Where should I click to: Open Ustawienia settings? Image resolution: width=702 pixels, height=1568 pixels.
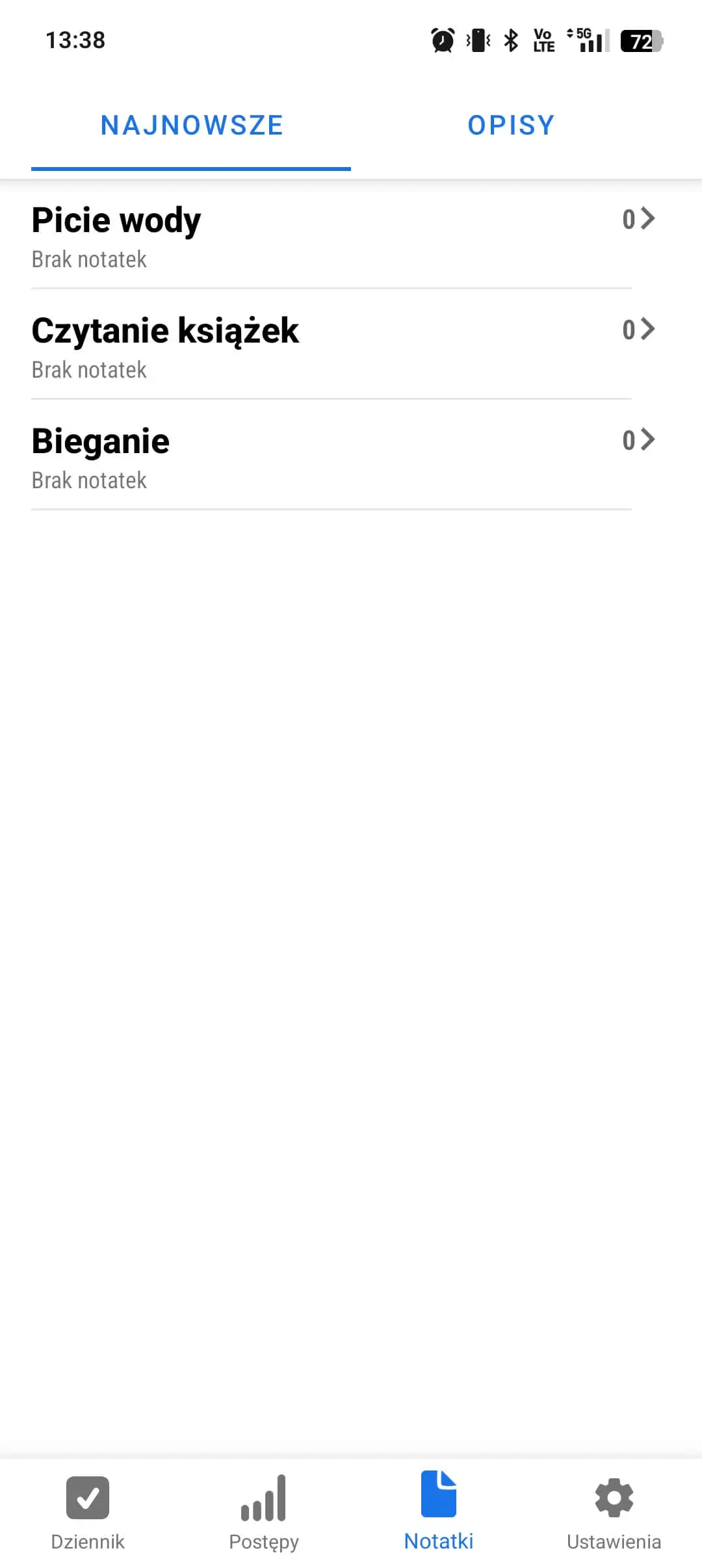coord(614,1512)
